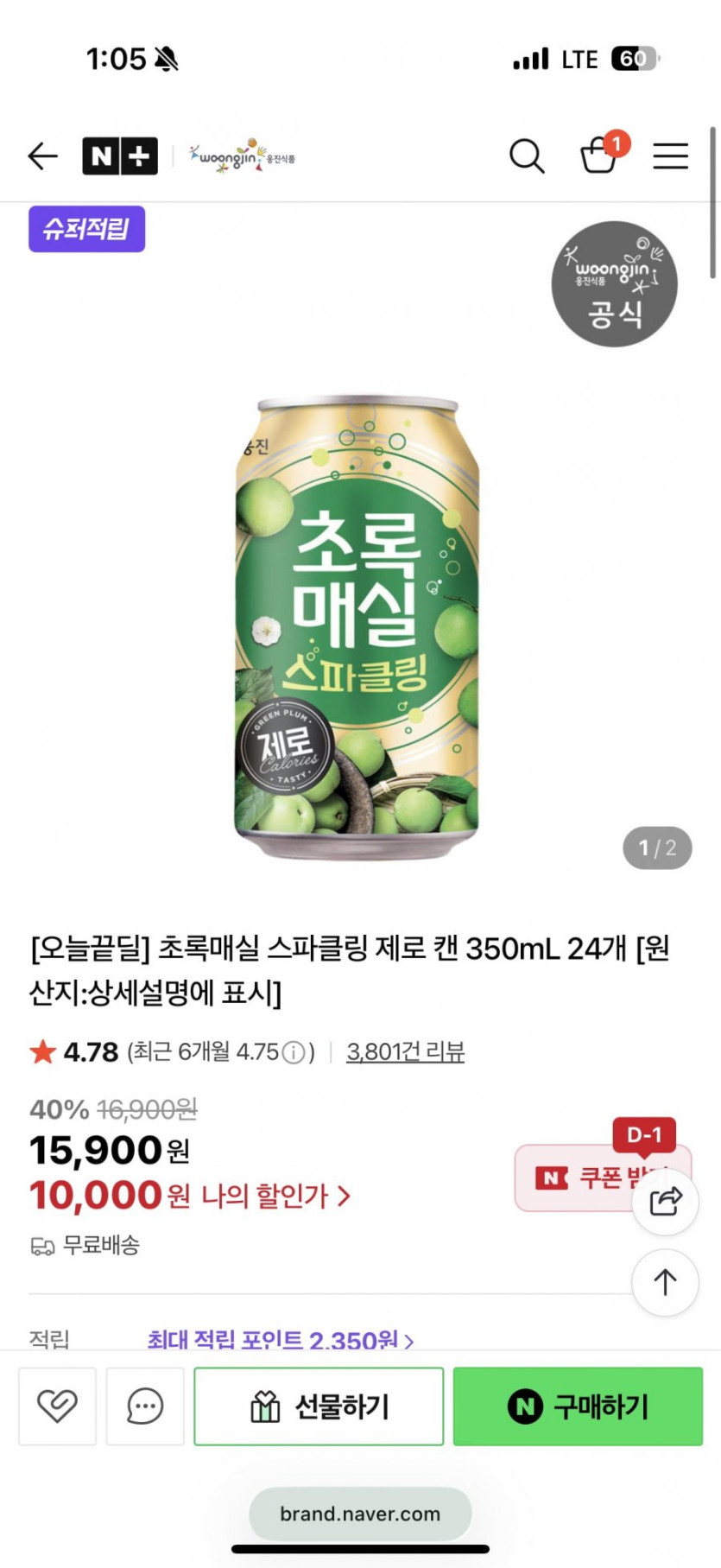Open 최대 적립 포인트 details
The image size is (721, 1568).
click(x=280, y=1340)
